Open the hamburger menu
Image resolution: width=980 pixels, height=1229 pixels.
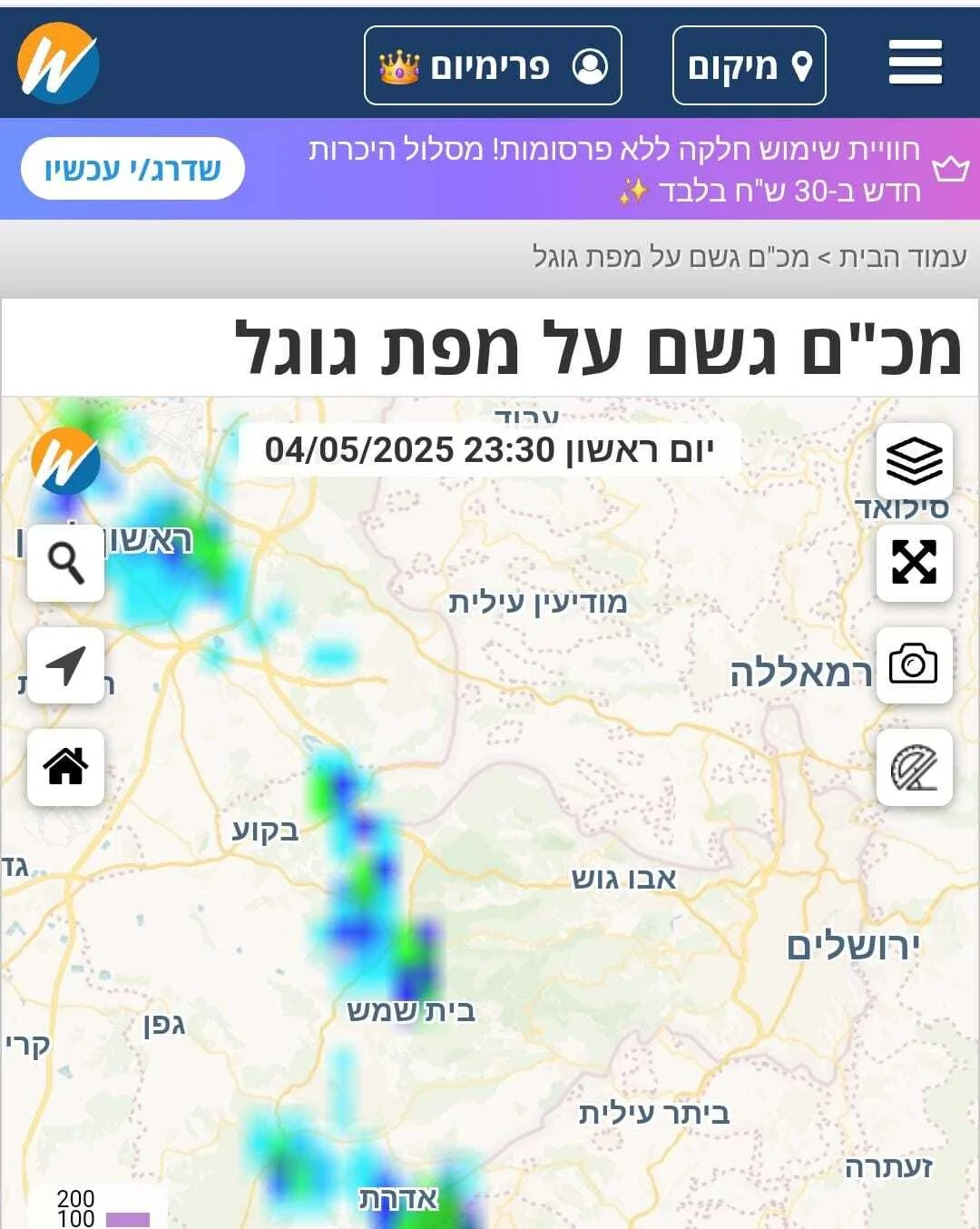point(915,64)
